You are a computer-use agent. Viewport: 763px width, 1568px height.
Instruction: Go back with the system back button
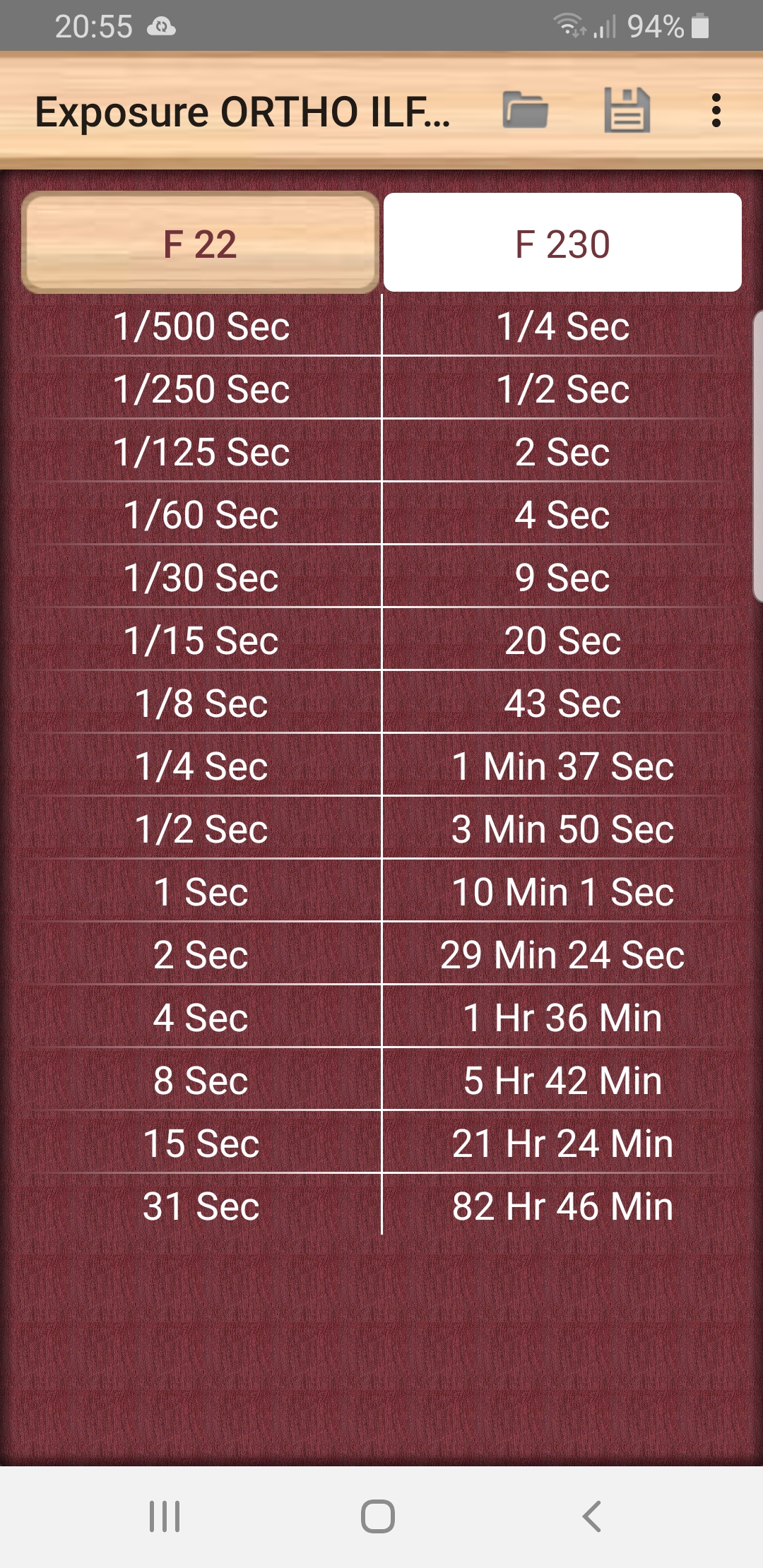tap(592, 1516)
